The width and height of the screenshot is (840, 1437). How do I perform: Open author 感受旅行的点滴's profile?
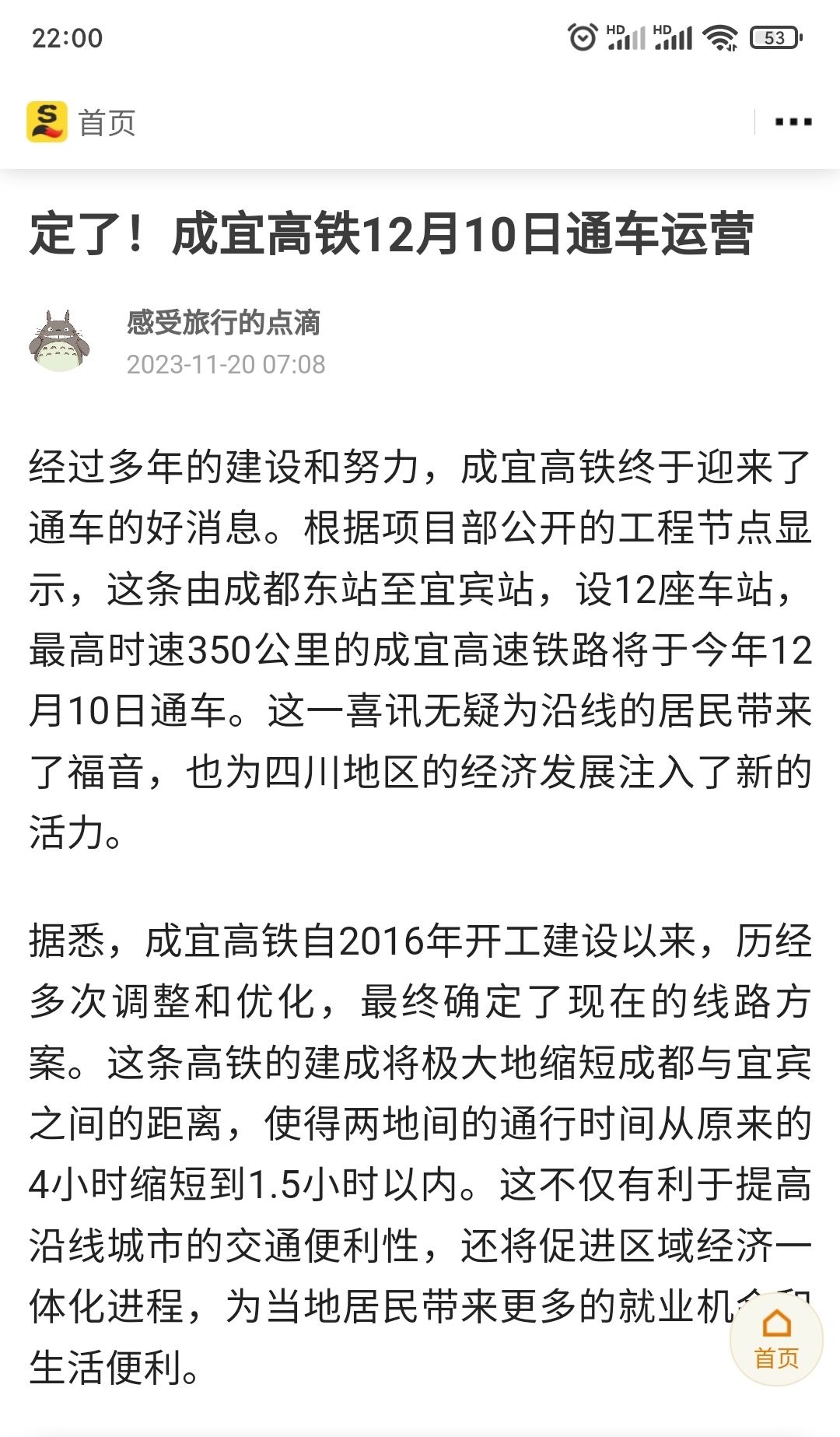[x=223, y=323]
